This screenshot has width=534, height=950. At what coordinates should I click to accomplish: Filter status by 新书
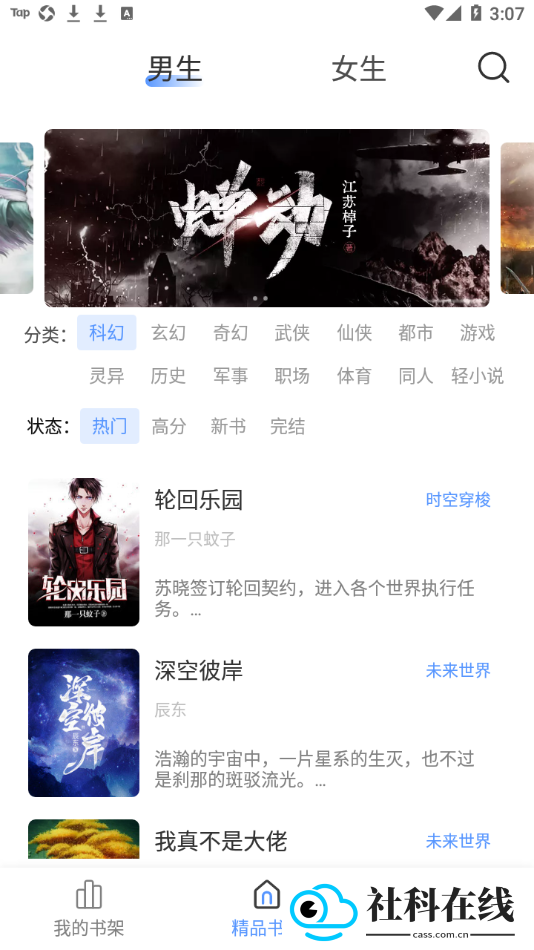(x=228, y=426)
